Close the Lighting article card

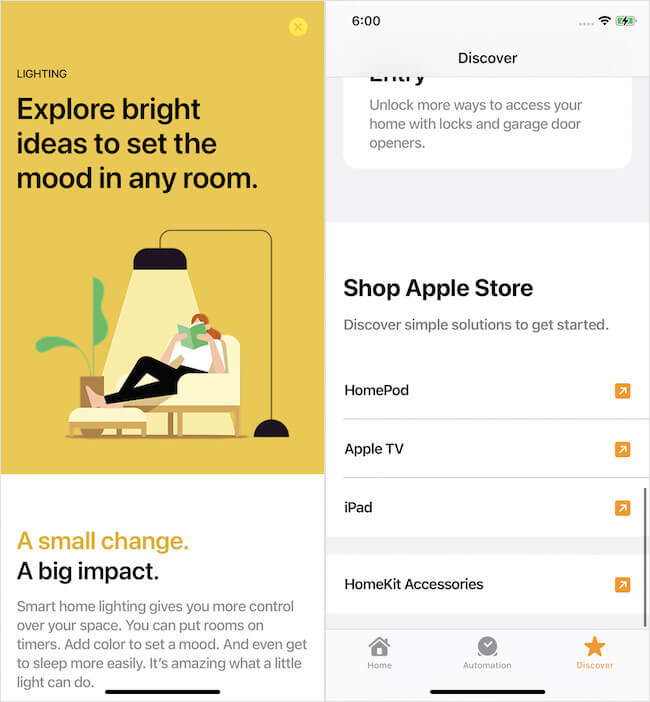coord(298,27)
